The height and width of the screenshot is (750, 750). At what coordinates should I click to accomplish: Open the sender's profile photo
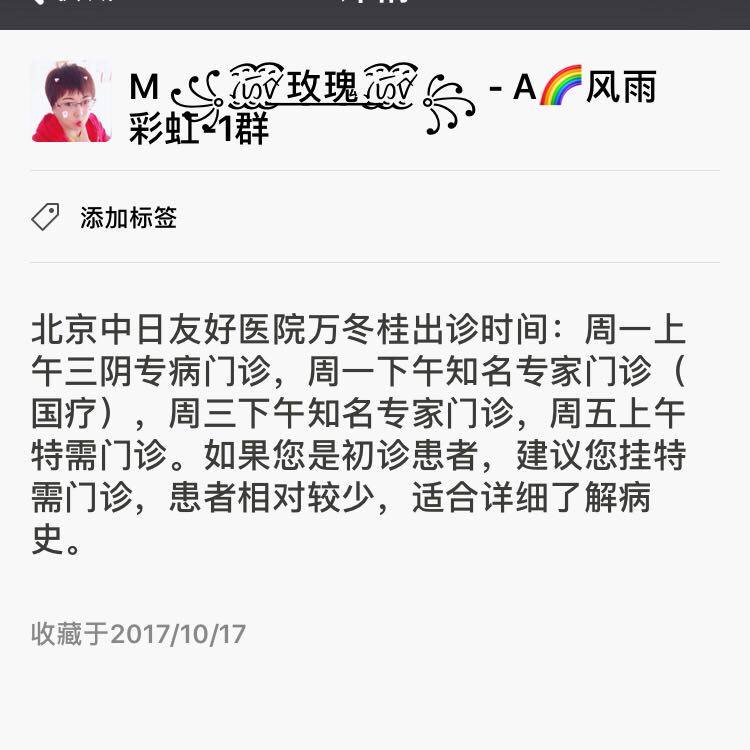[x=71, y=101]
